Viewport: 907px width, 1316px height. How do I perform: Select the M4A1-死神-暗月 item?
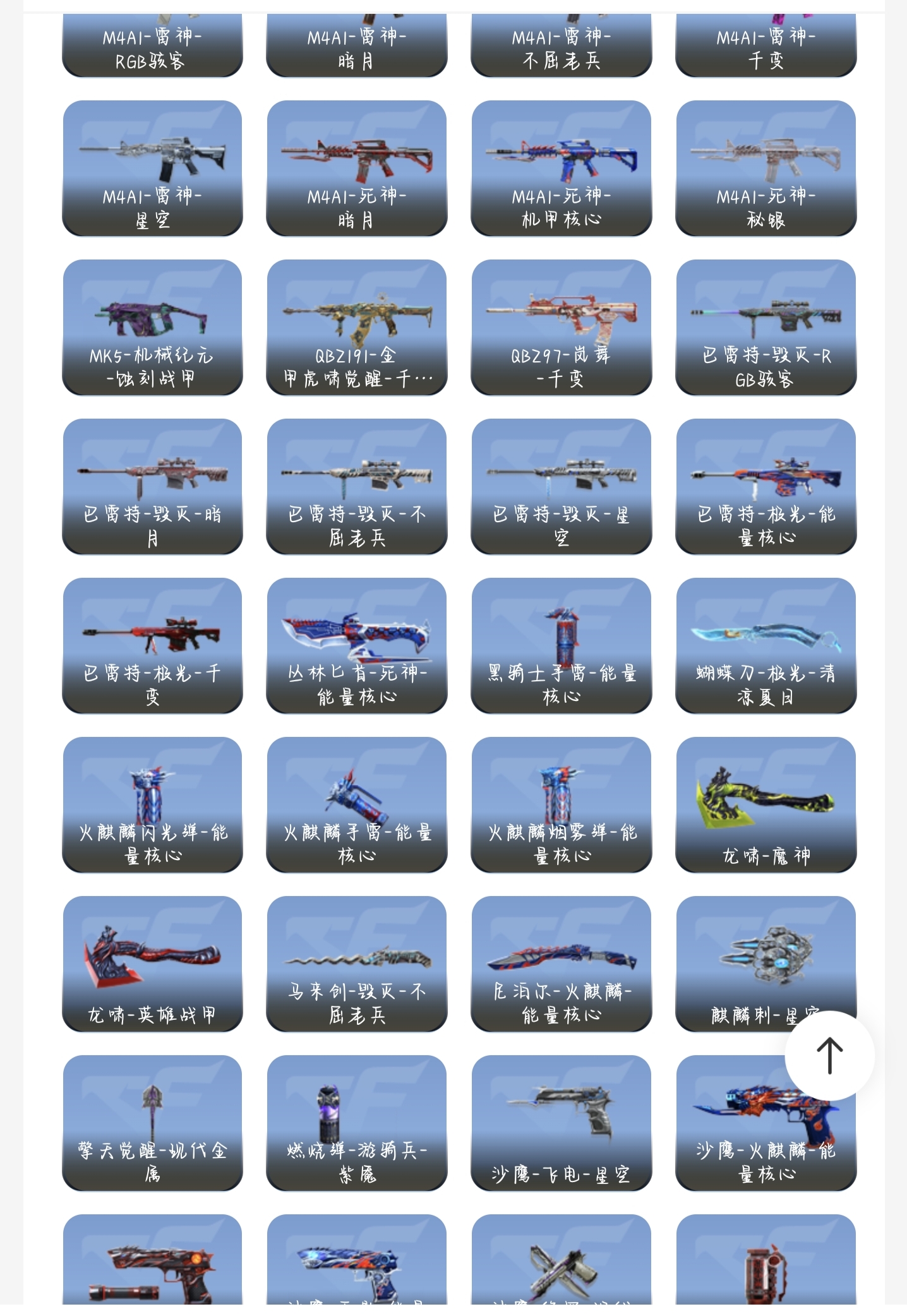pos(357,168)
